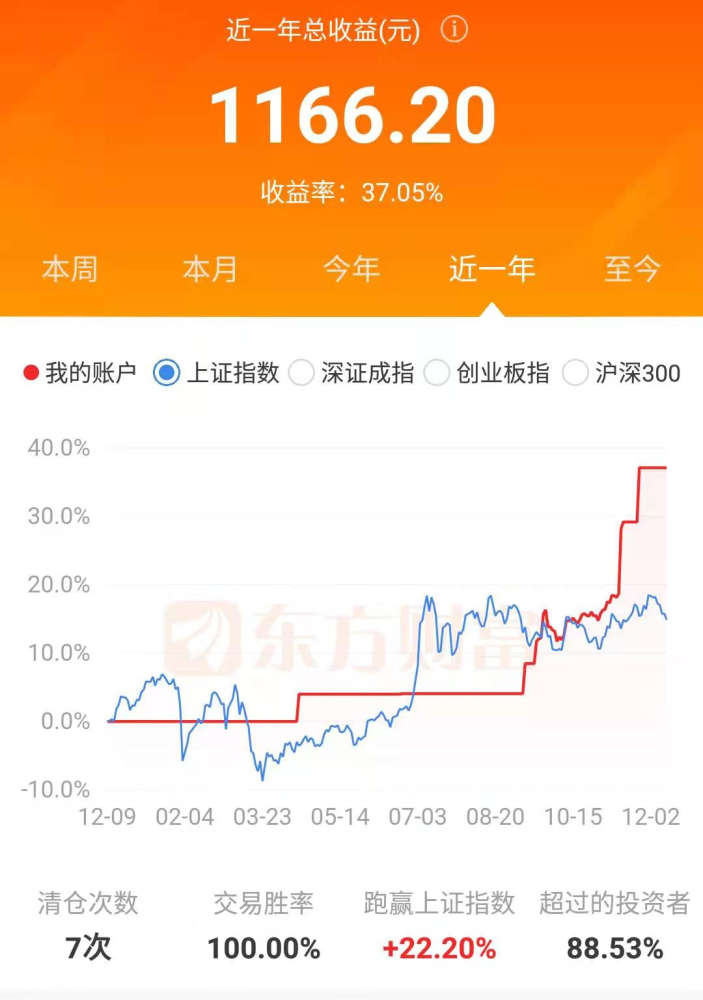Choose 创业板指 as benchmark

437,374
